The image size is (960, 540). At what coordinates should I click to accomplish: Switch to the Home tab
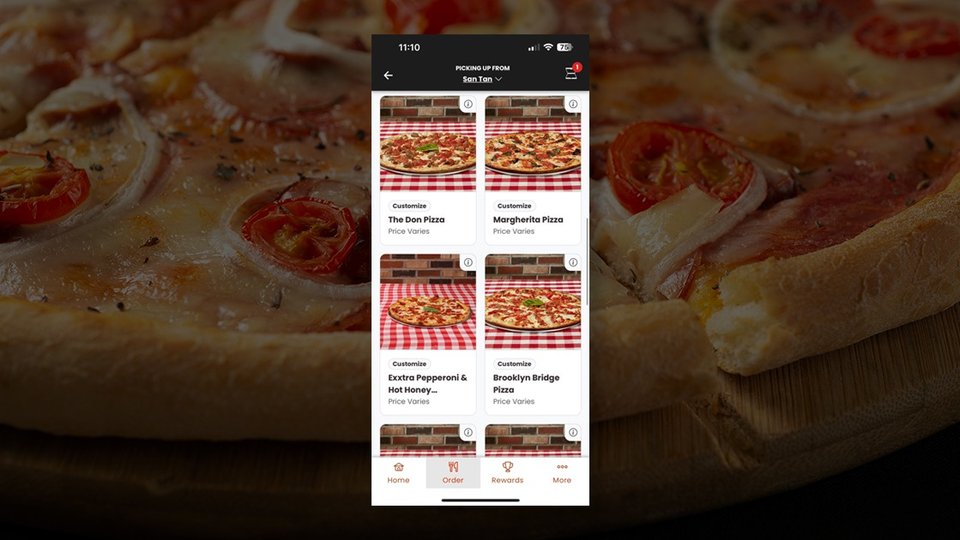click(398, 473)
